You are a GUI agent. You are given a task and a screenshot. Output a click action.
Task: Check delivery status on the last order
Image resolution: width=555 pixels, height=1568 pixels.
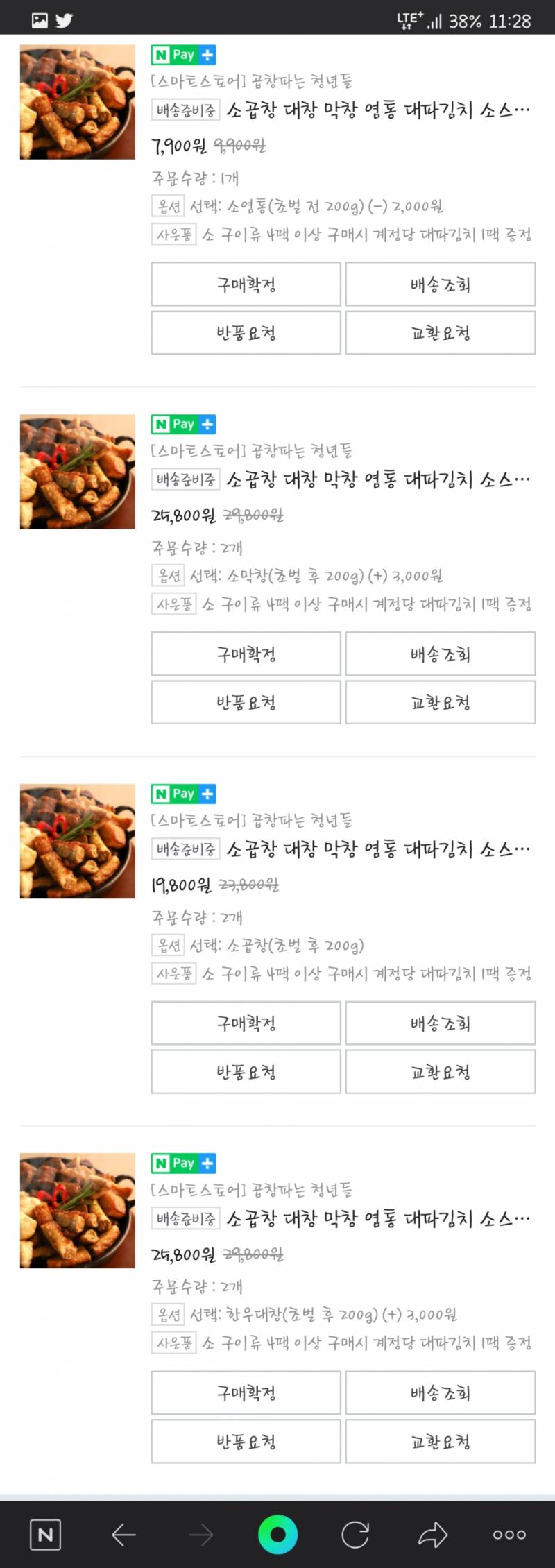(x=440, y=1393)
